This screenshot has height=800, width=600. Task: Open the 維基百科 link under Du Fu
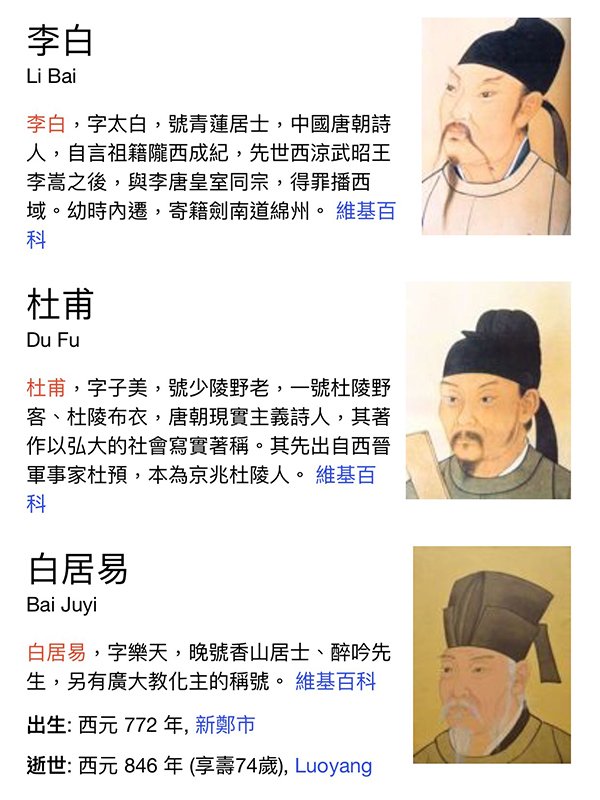pyautogui.click(x=345, y=476)
